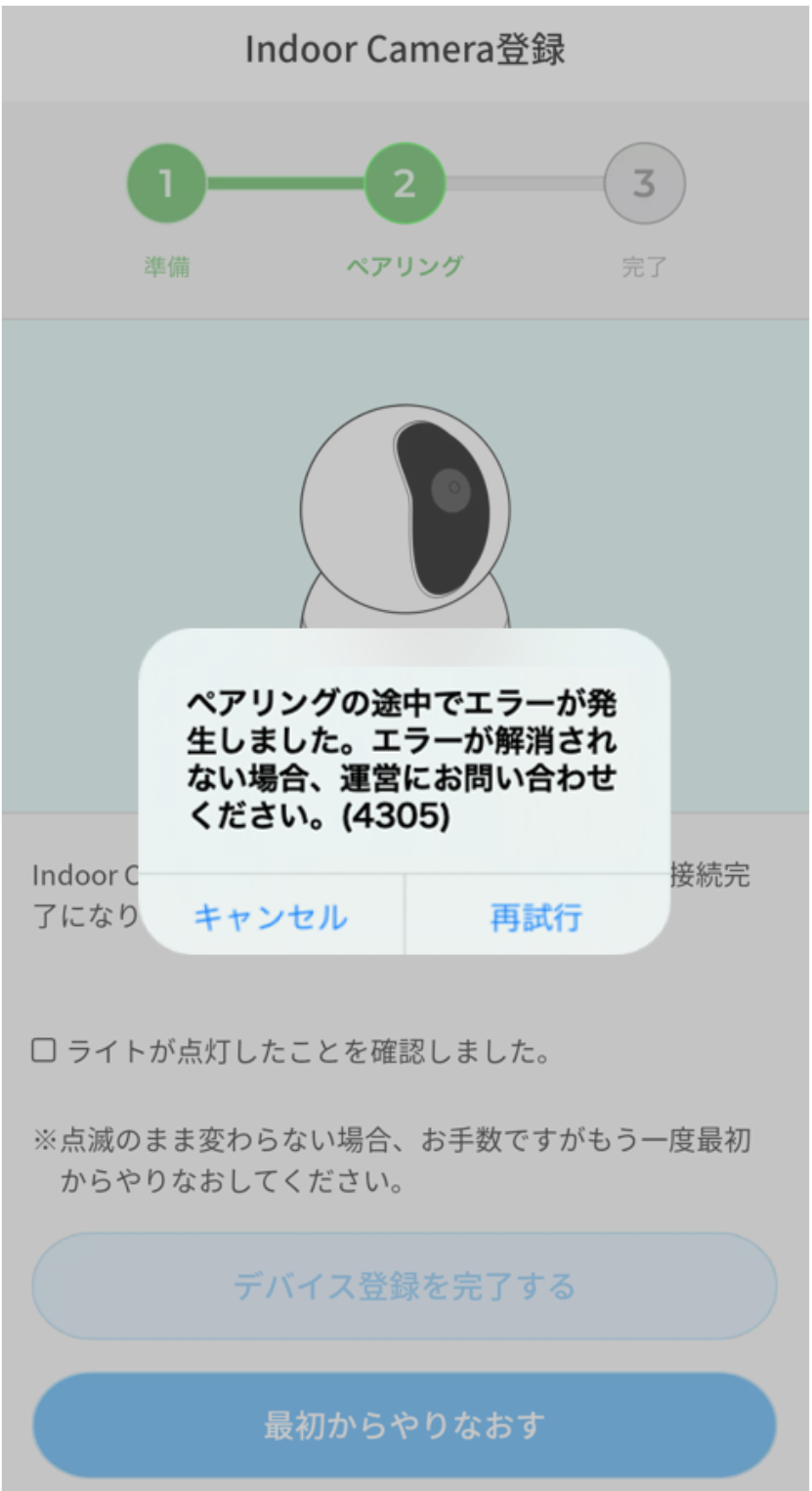Tap the デバイス登録を完了する button

pos(405,1286)
